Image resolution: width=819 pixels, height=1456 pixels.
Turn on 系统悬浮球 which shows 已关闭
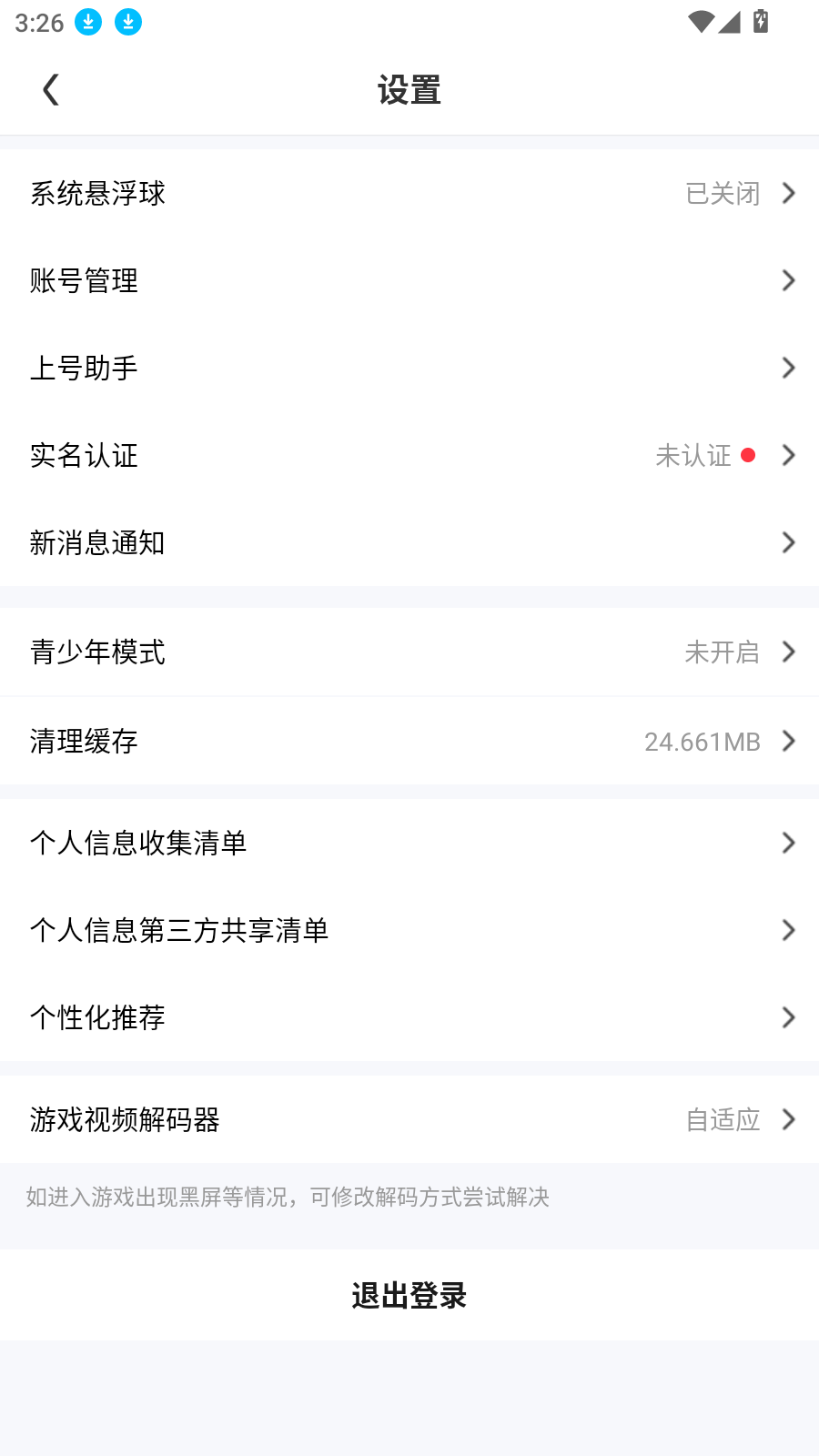point(409,193)
